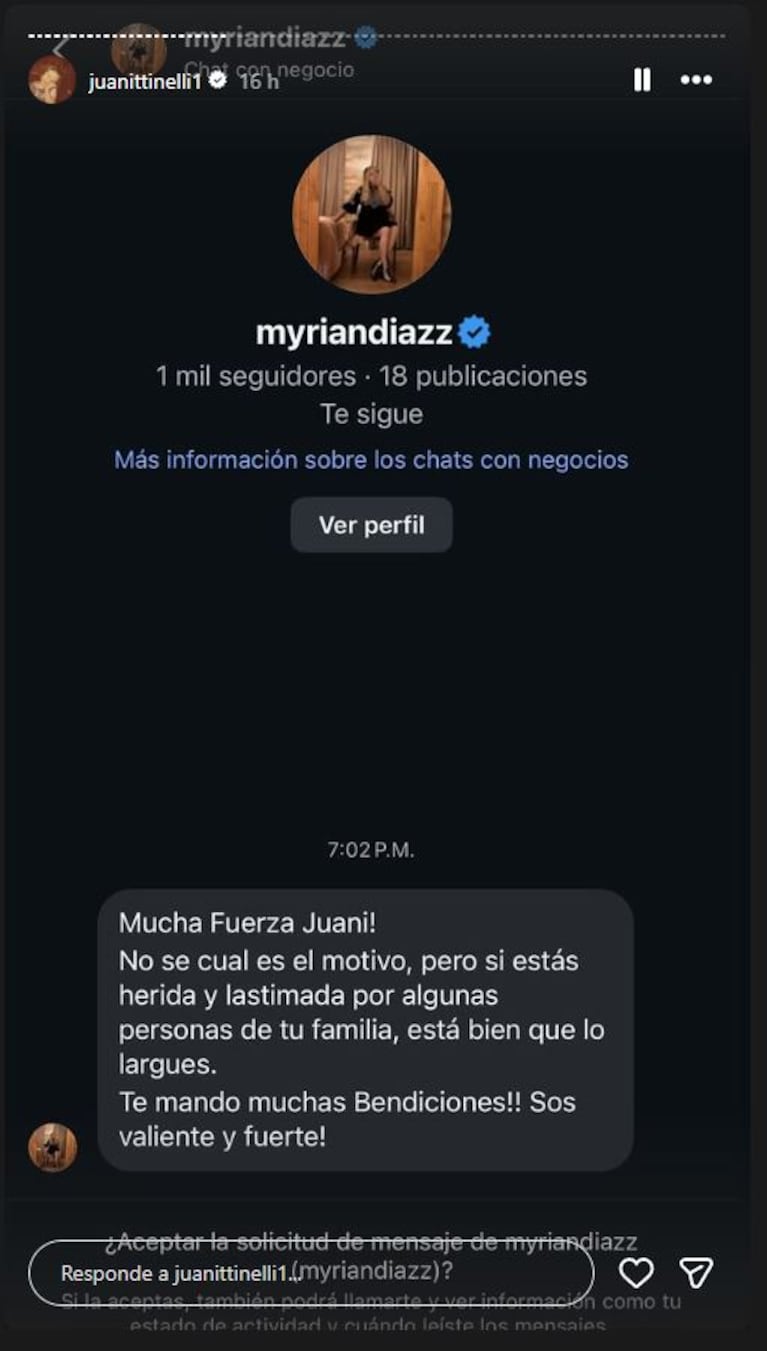The width and height of the screenshot is (767, 1351).
Task: Click the Ver perfil button
Action: (x=371, y=524)
